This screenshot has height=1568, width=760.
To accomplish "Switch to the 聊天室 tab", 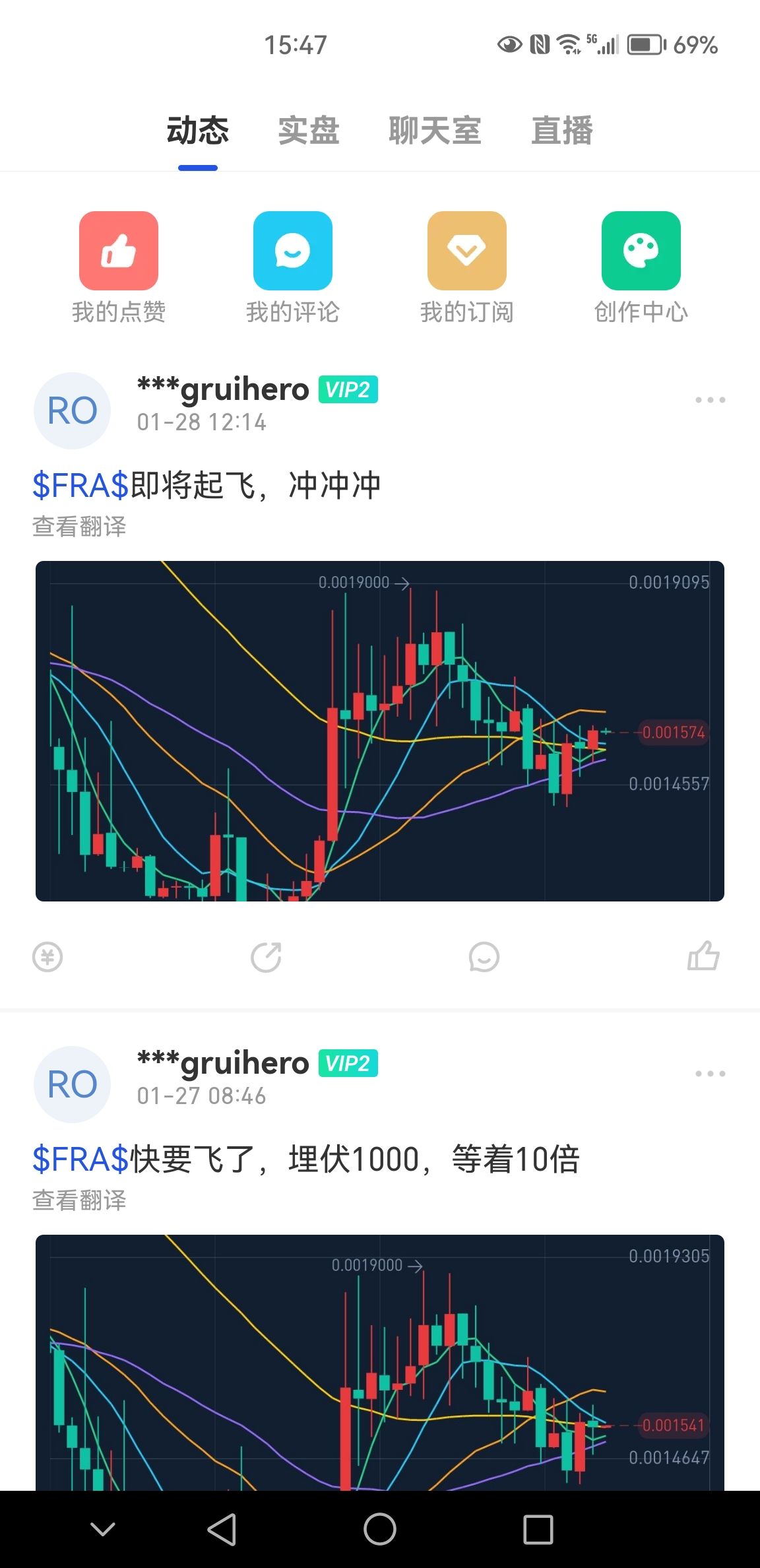I will [x=435, y=131].
